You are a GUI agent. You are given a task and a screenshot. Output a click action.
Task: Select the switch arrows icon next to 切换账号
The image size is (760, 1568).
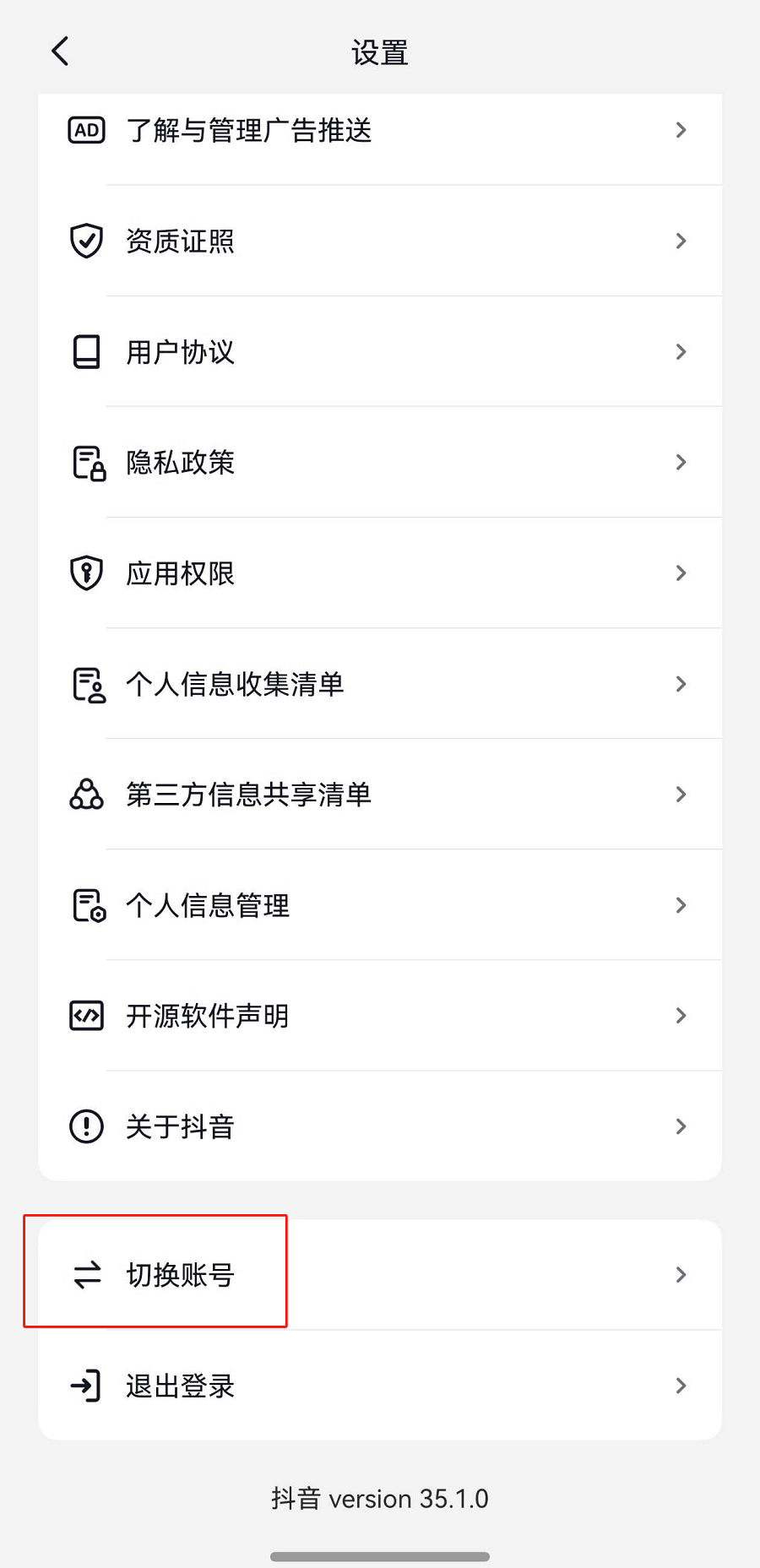[x=85, y=1275]
